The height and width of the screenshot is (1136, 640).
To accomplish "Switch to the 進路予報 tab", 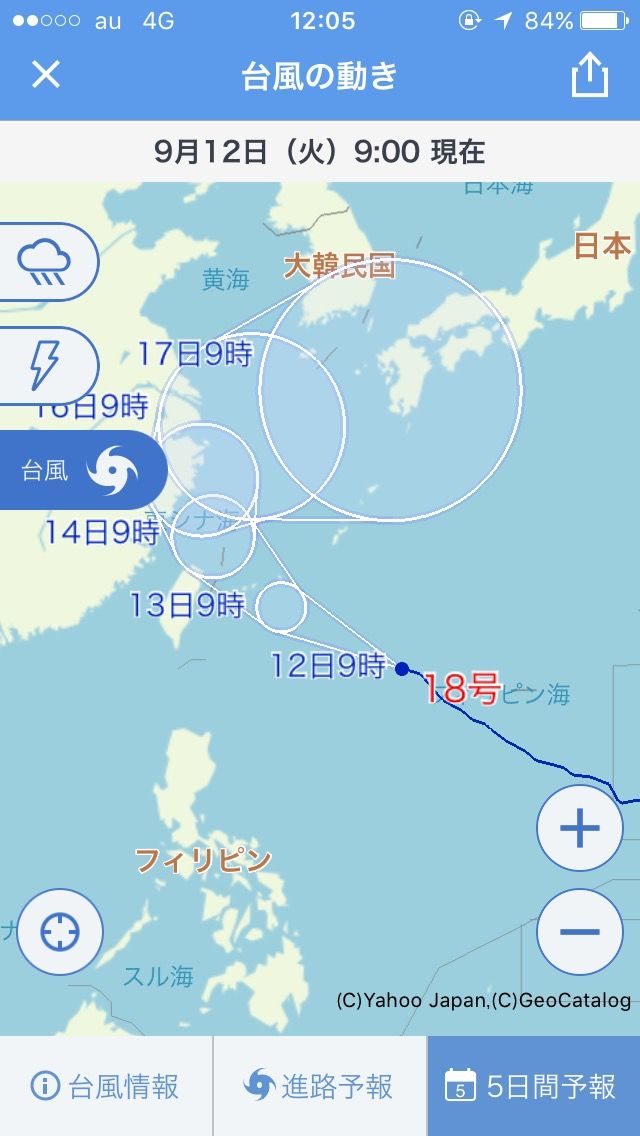I will pyautogui.click(x=320, y=1086).
